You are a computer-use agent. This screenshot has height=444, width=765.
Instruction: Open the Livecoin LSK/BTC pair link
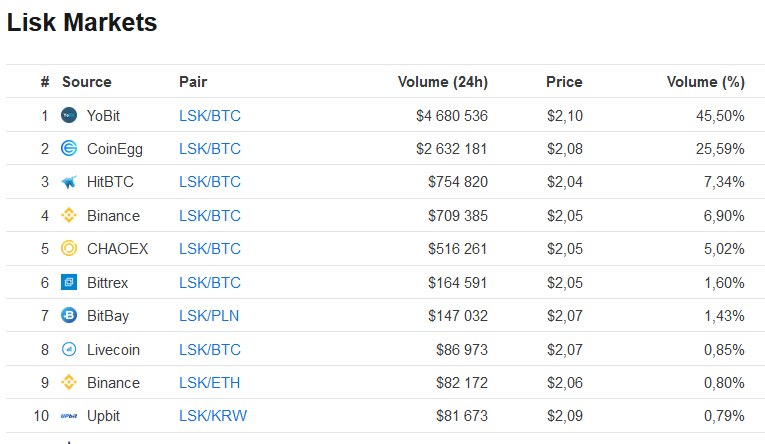coord(209,349)
